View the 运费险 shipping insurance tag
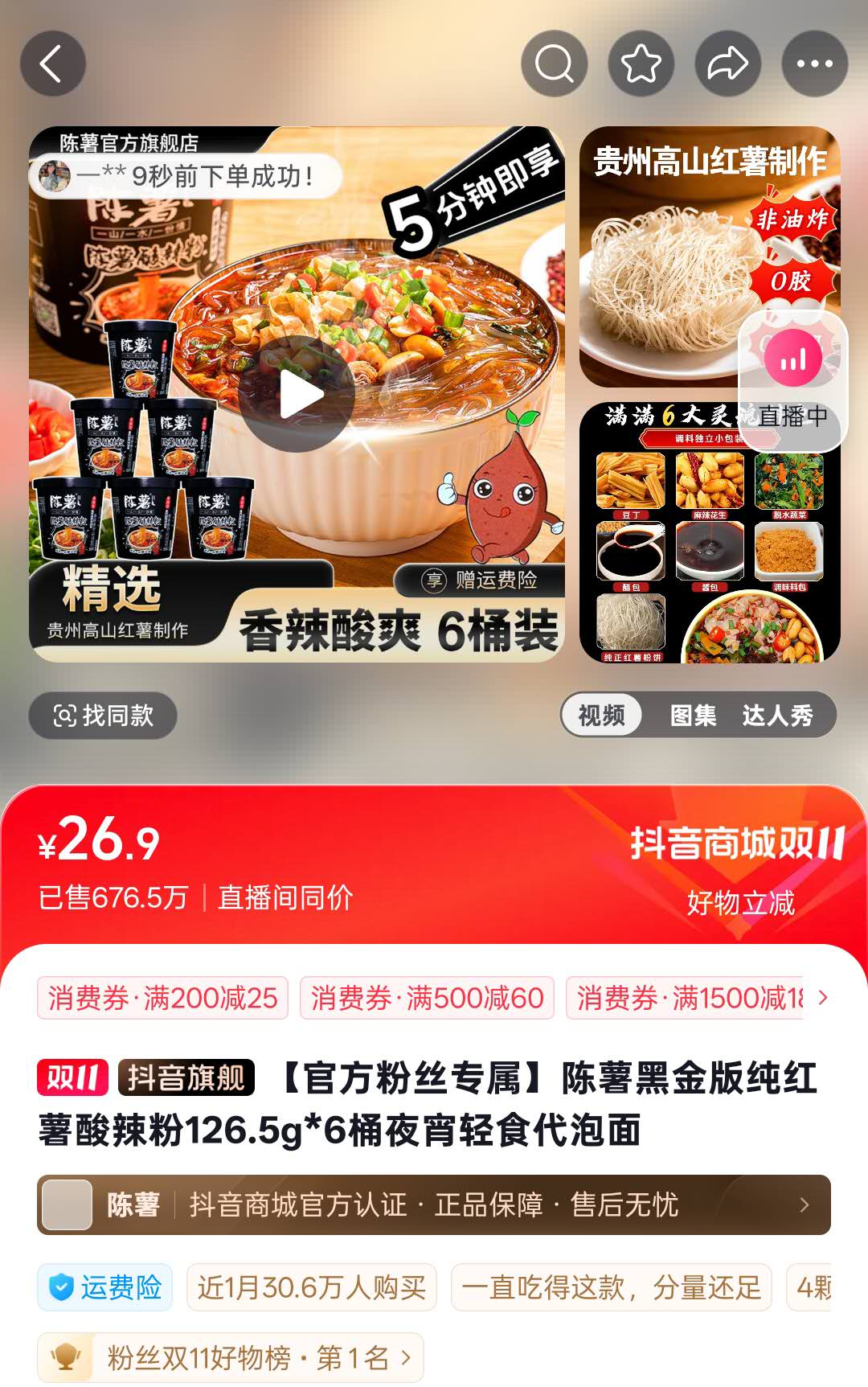 tap(105, 1287)
